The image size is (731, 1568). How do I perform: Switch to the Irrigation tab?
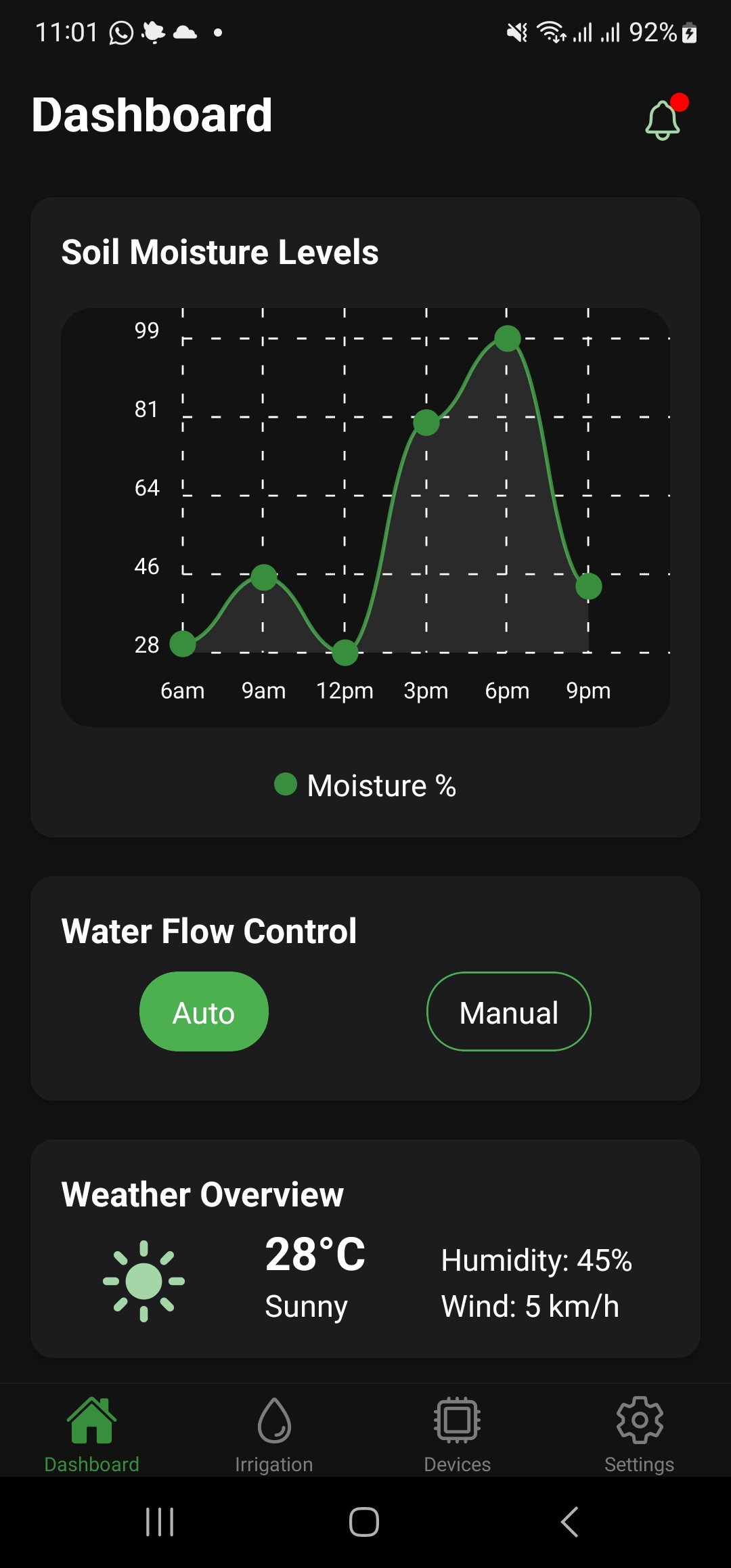pos(274,1434)
